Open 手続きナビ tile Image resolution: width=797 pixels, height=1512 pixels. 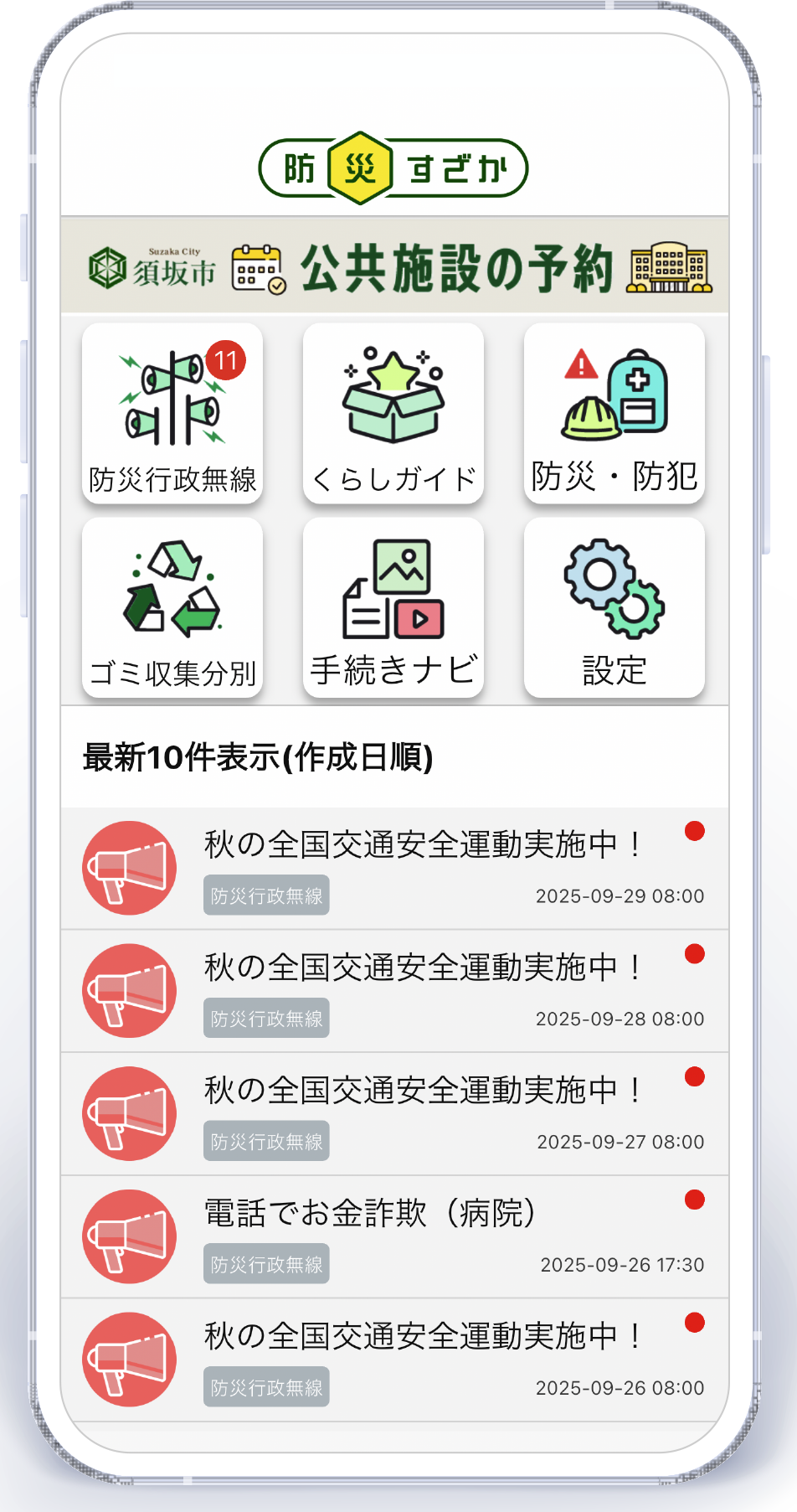click(393, 608)
